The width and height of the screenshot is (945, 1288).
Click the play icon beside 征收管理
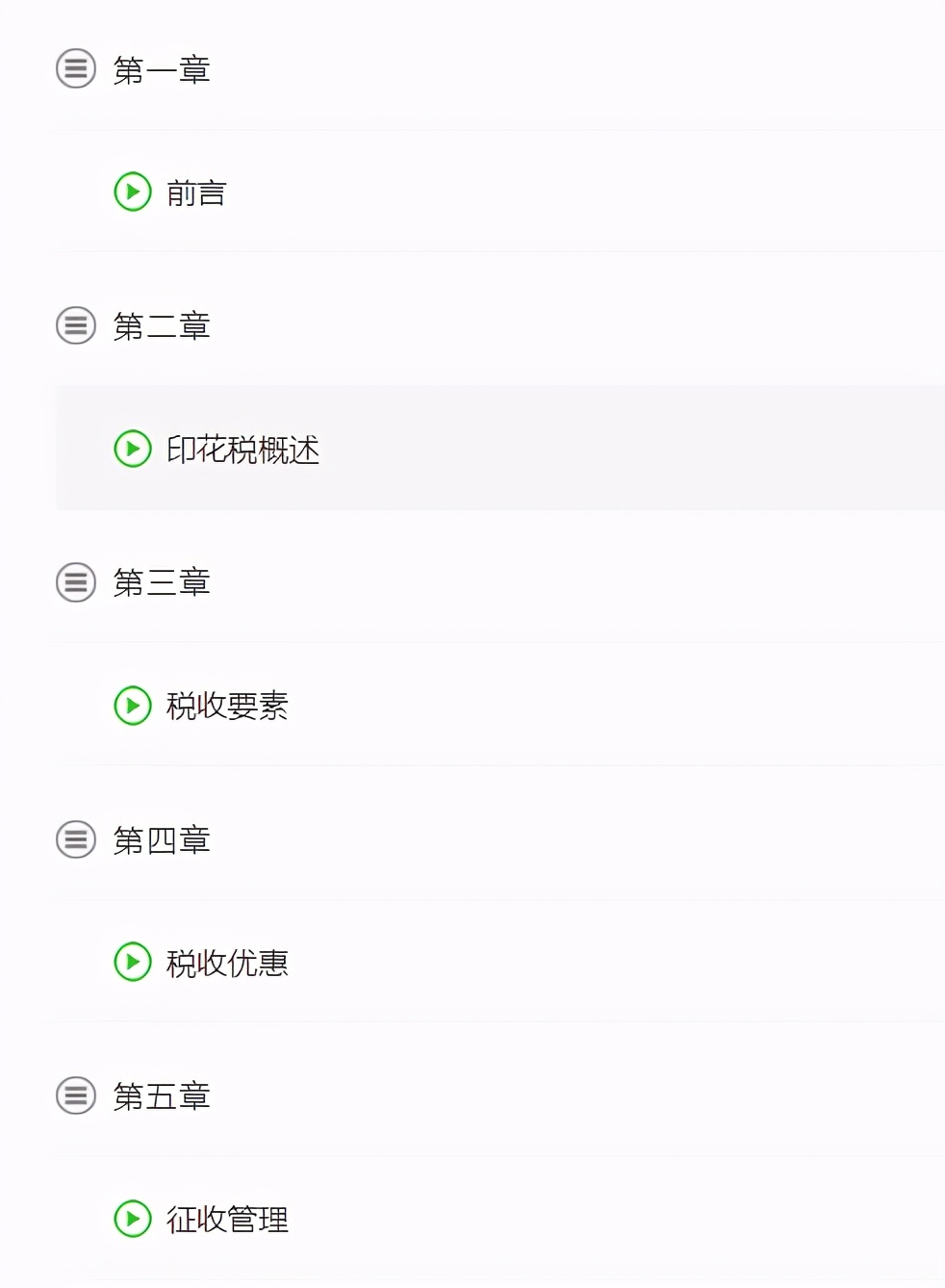133,1219
